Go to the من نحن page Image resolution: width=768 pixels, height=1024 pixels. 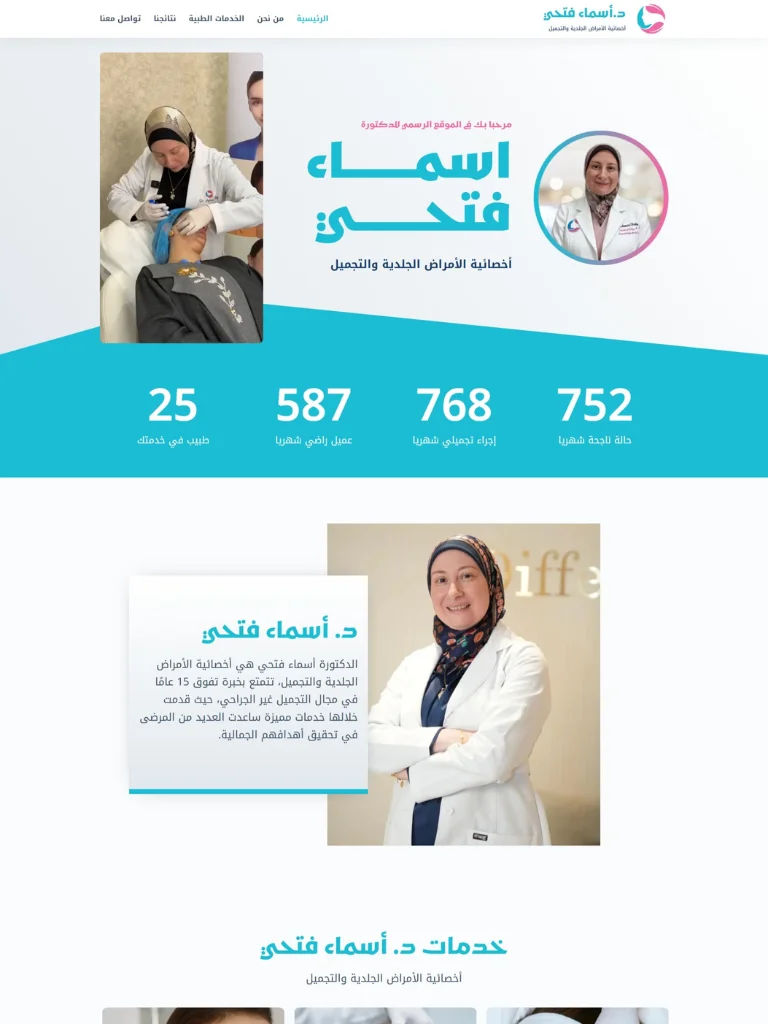270,19
